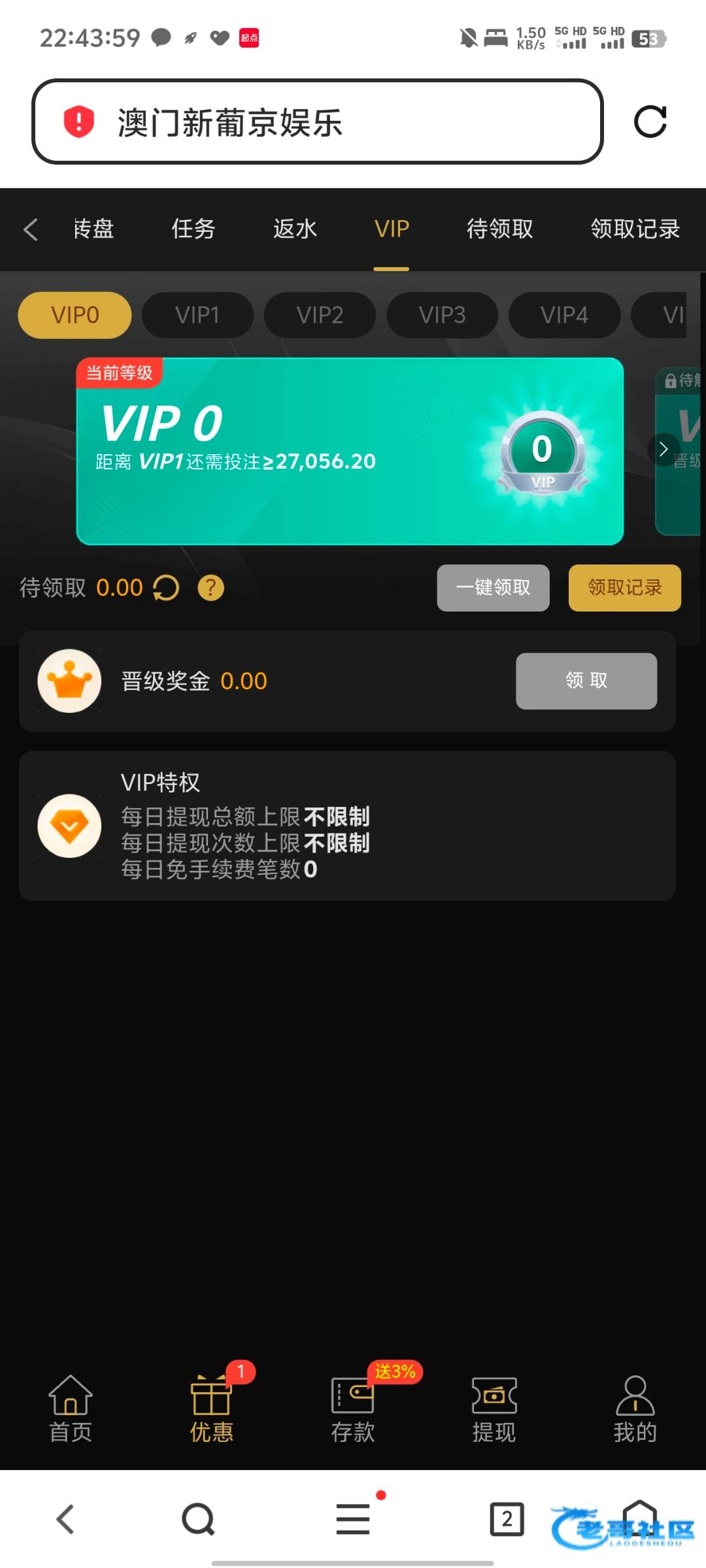Viewport: 706px width, 1568px height.
Task: Open the 我的 profile tab
Action: 635,1407
